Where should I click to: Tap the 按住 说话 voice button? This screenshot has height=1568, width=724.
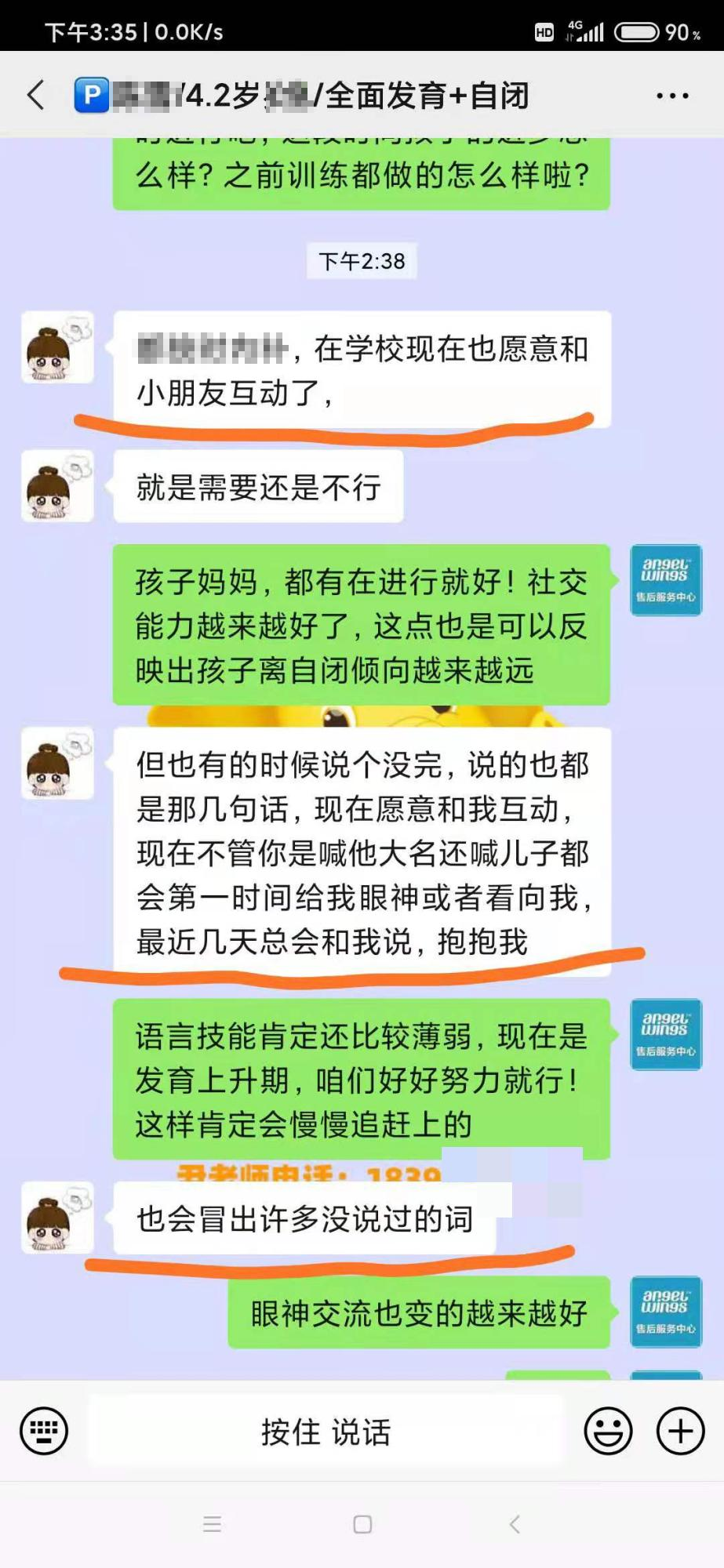click(x=326, y=1432)
